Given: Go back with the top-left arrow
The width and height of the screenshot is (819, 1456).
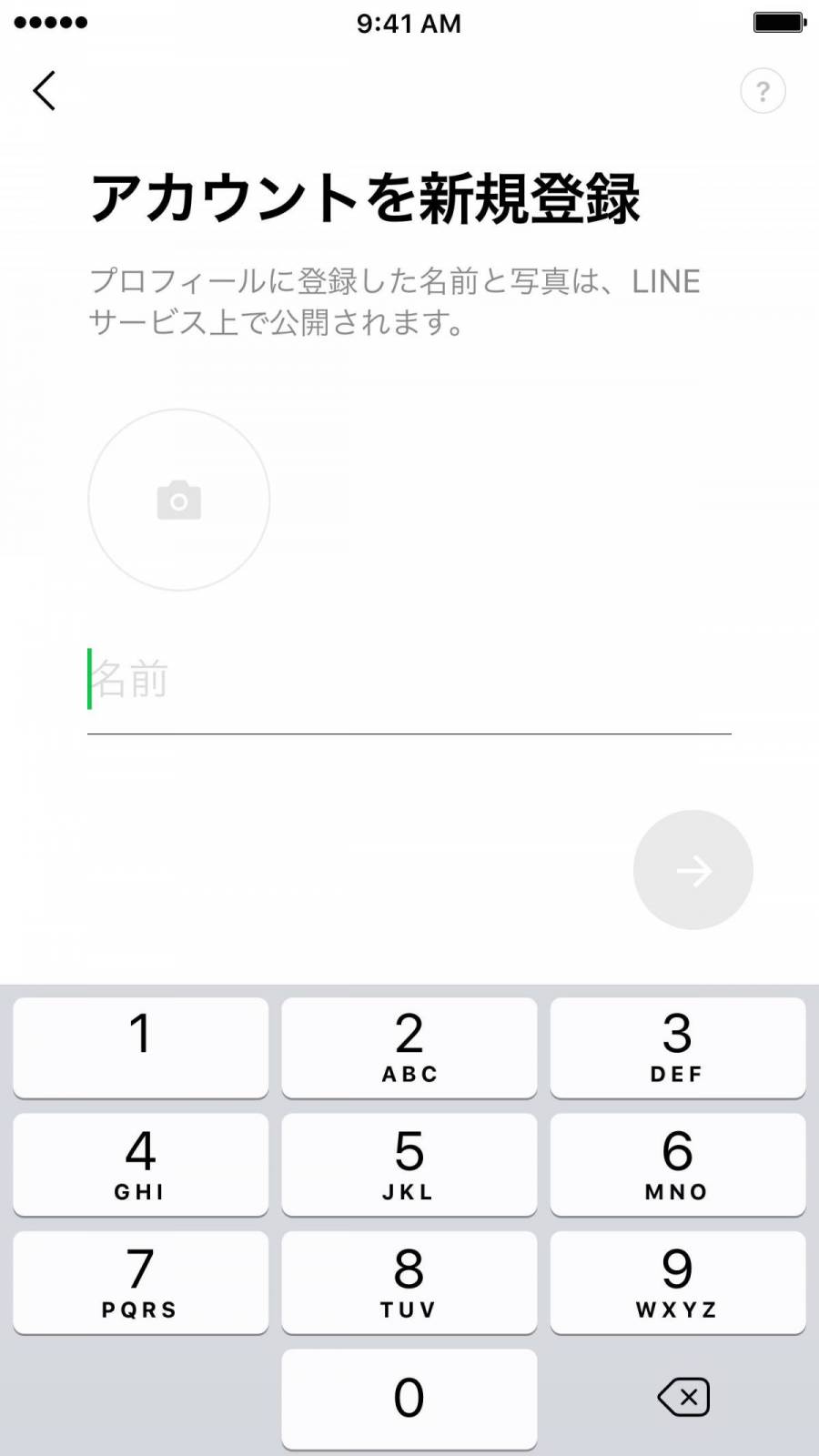Looking at the screenshot, I should (x=45, y=90).
